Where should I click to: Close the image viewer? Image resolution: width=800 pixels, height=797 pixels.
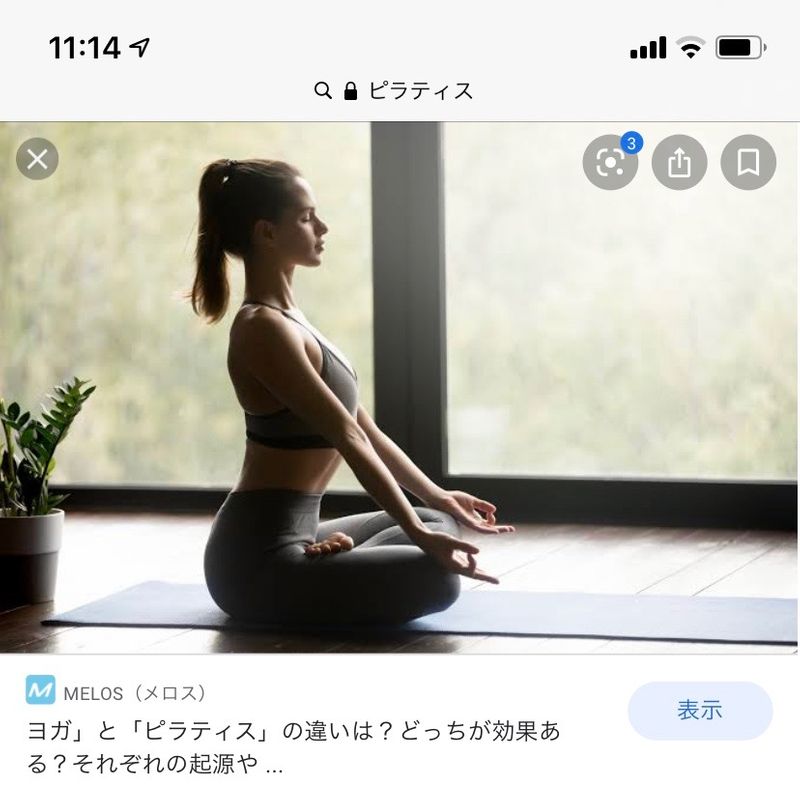pyautogui.click(x=37, y=159)
